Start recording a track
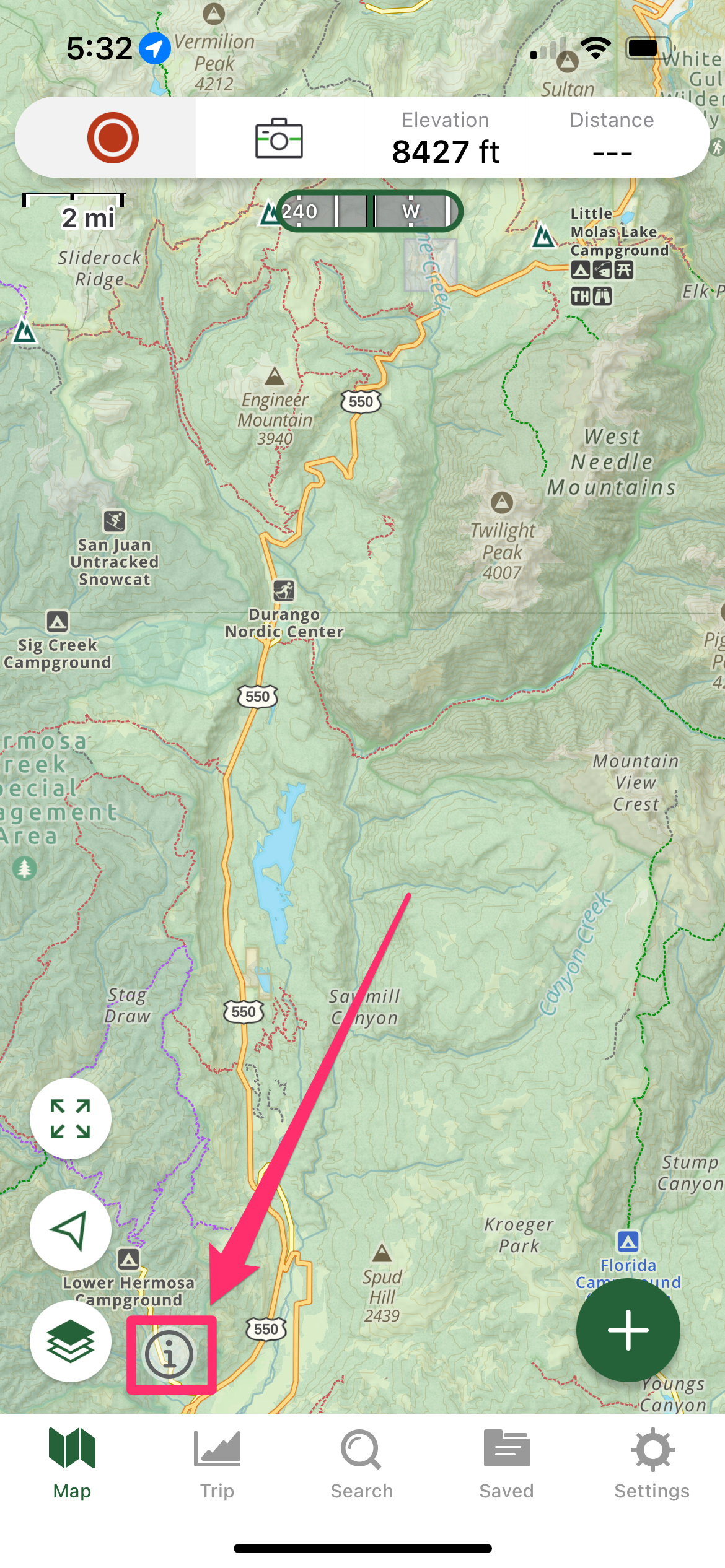The width and height of the screenshot is (725, 1568). coord(112,137)
